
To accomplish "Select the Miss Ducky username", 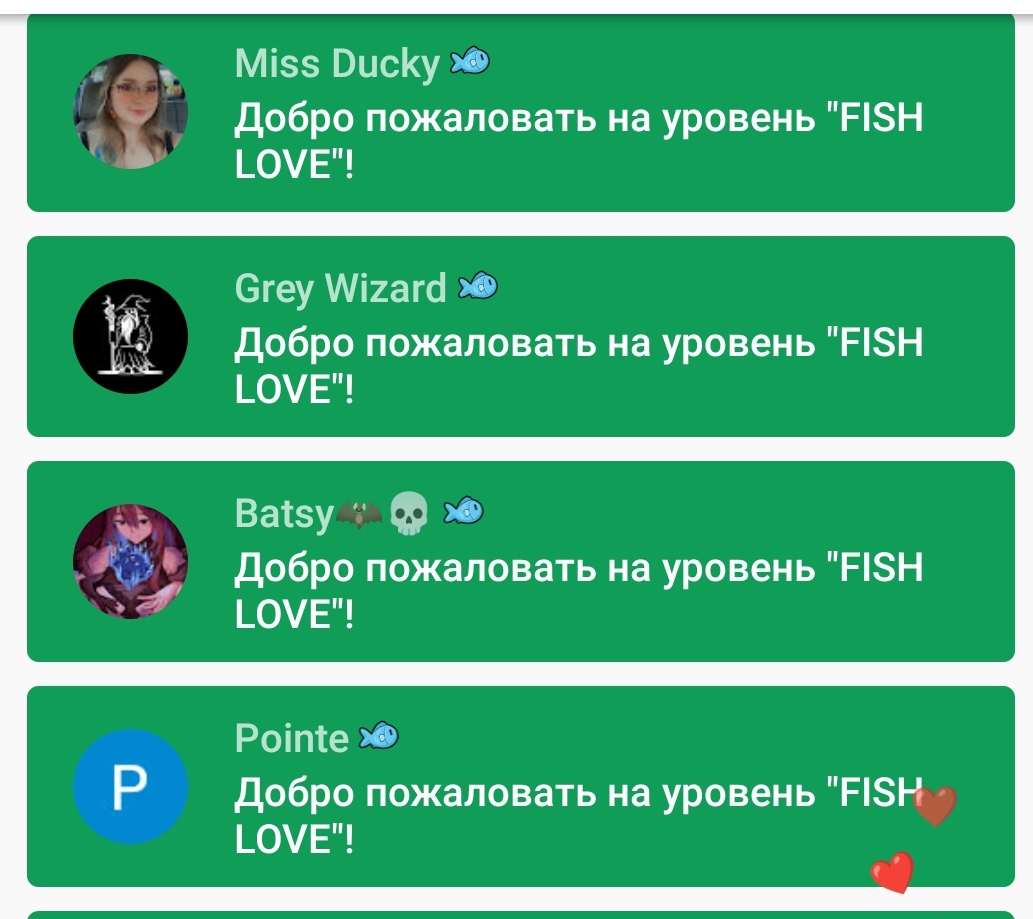I will point(337,65).
